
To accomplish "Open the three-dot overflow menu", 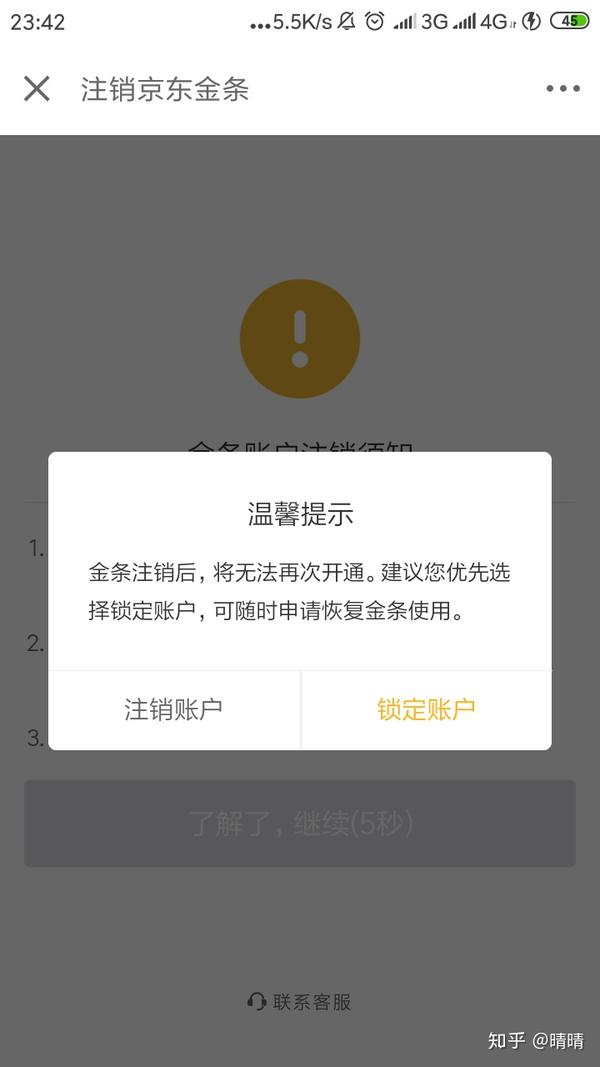I will (x=563, y=88).
